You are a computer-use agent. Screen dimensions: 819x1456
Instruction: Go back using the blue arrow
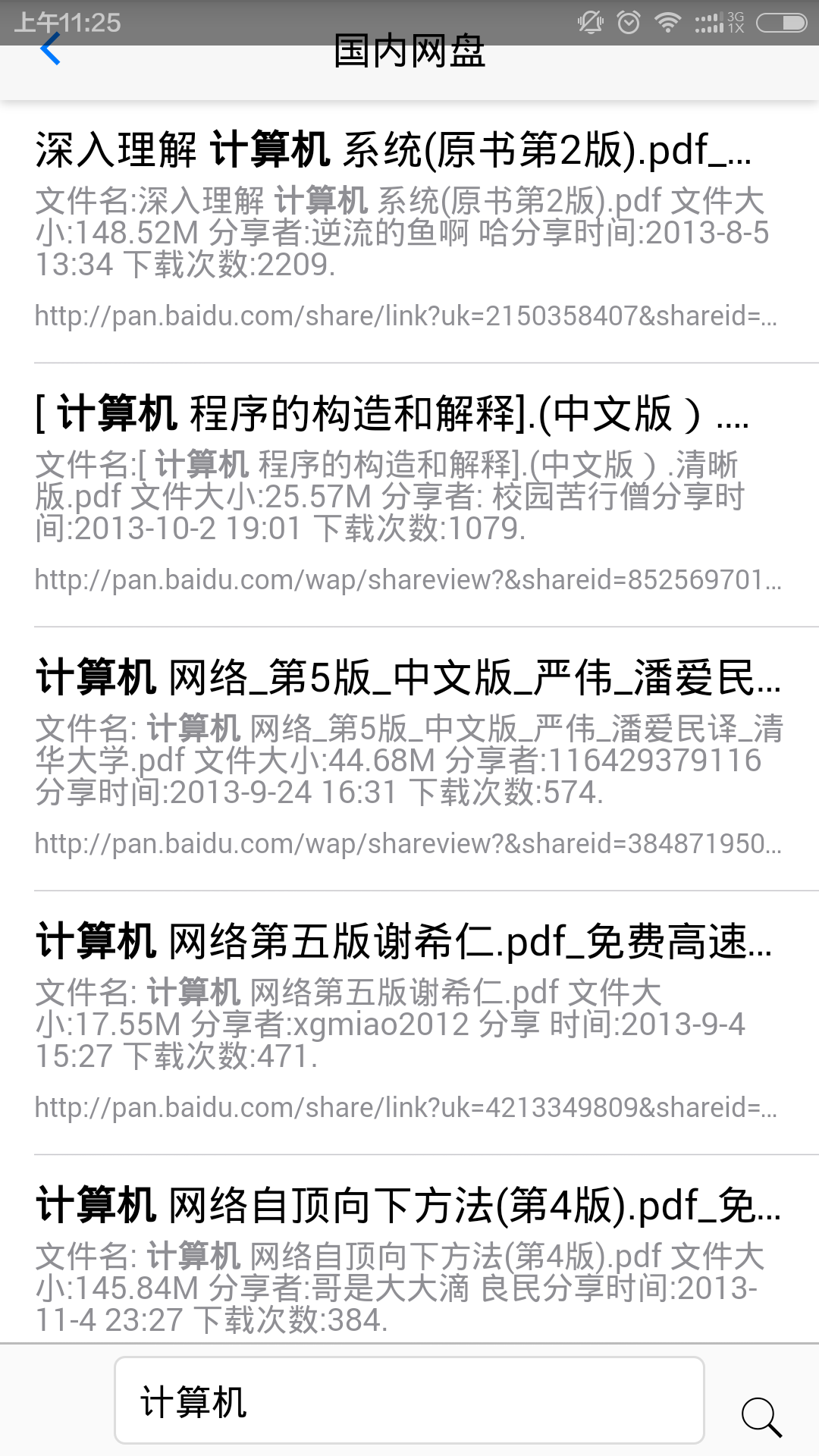(x=50, y=50)
